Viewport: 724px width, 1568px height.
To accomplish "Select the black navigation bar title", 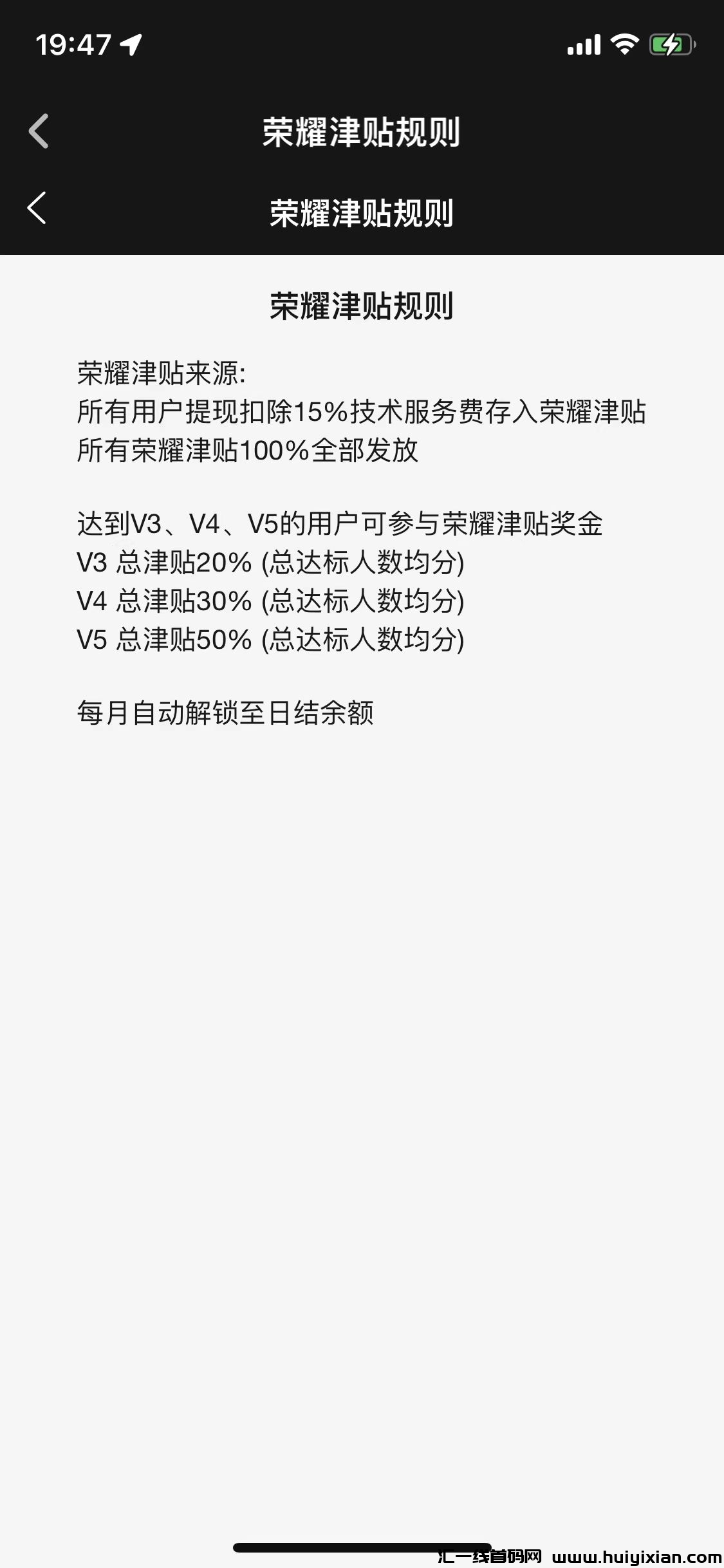I will 362,130.
